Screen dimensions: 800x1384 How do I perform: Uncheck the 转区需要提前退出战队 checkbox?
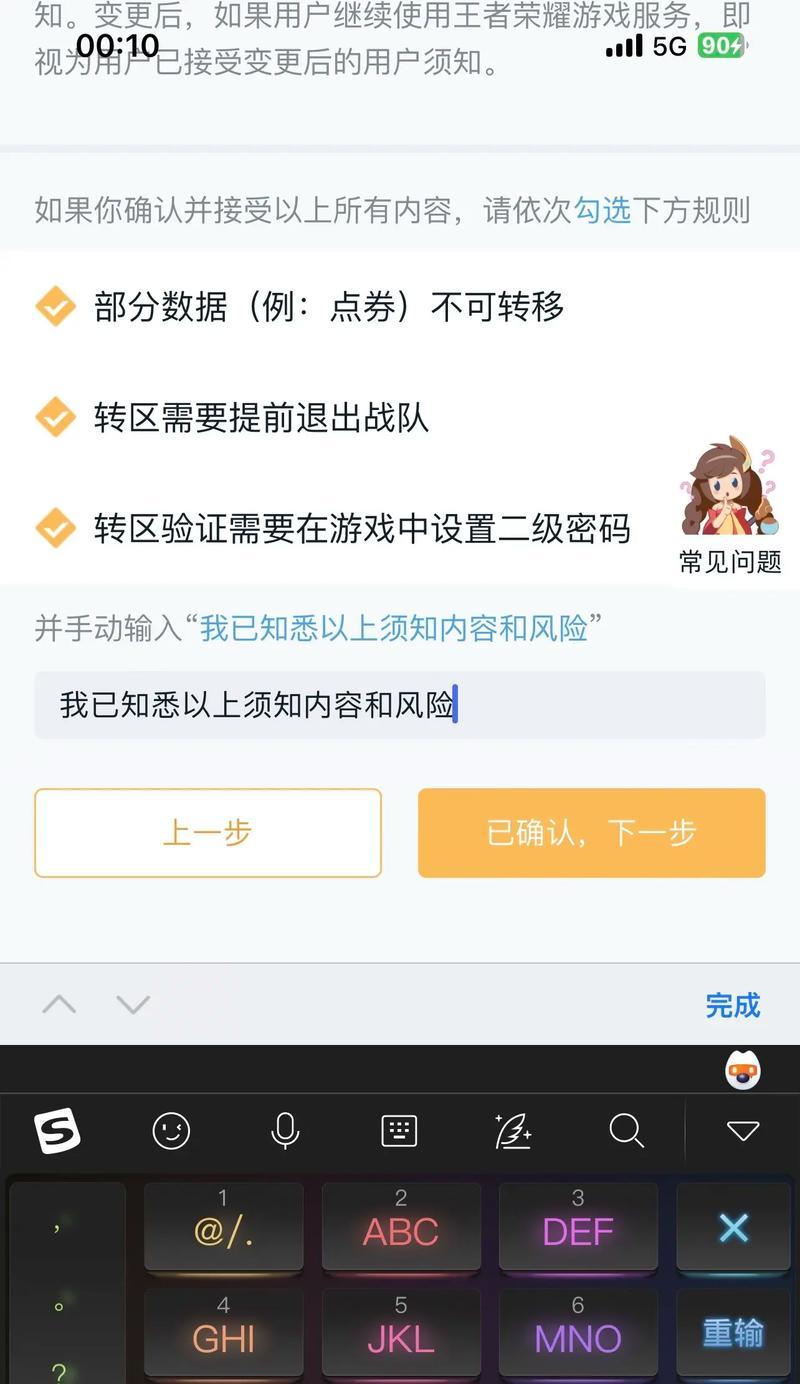point(55,417)
